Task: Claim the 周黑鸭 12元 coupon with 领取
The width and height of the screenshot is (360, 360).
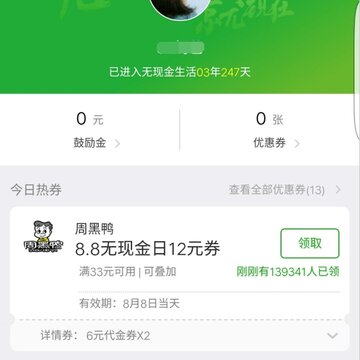Action: click(310, 243)
